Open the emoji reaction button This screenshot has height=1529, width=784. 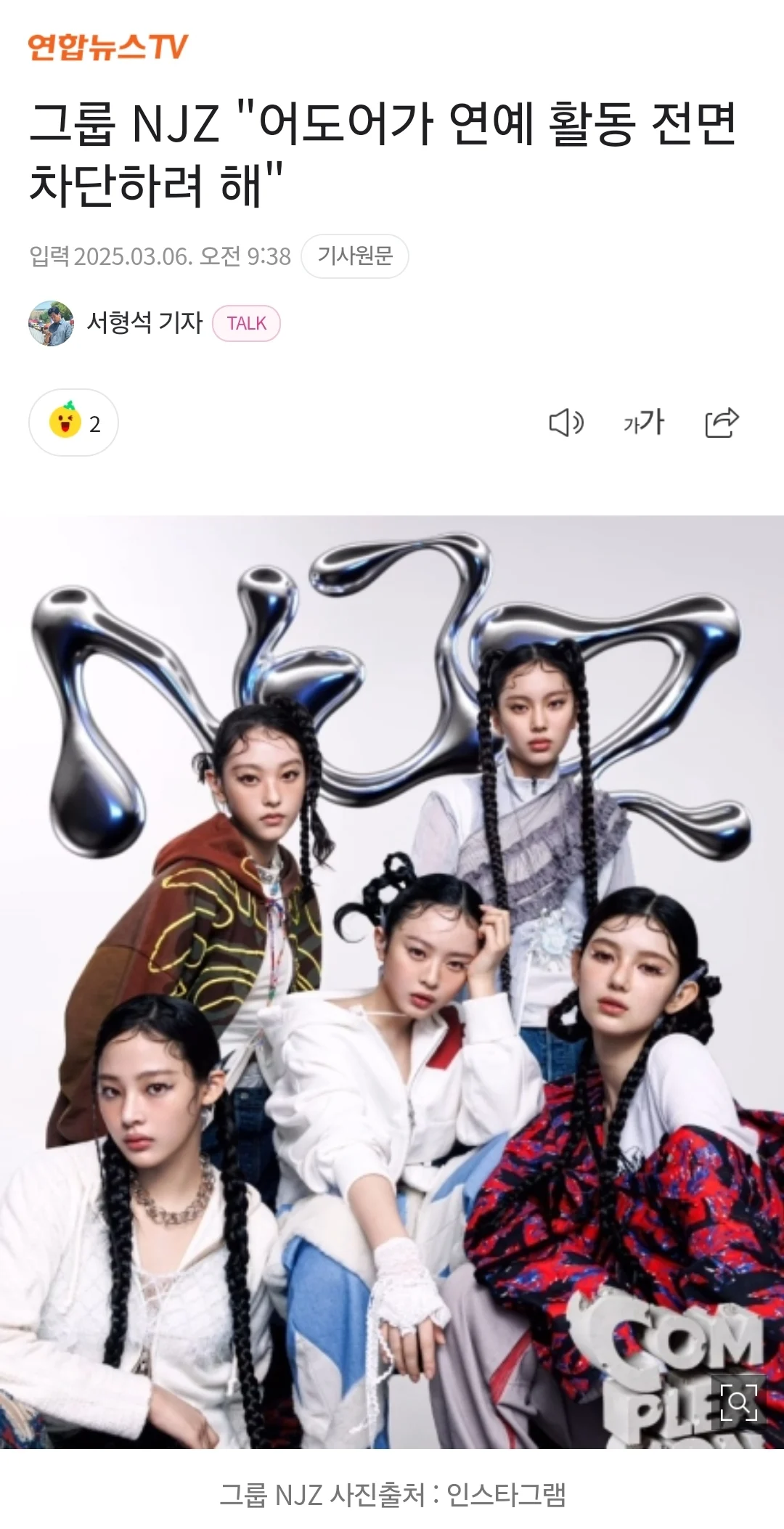[x=73, y=423]
